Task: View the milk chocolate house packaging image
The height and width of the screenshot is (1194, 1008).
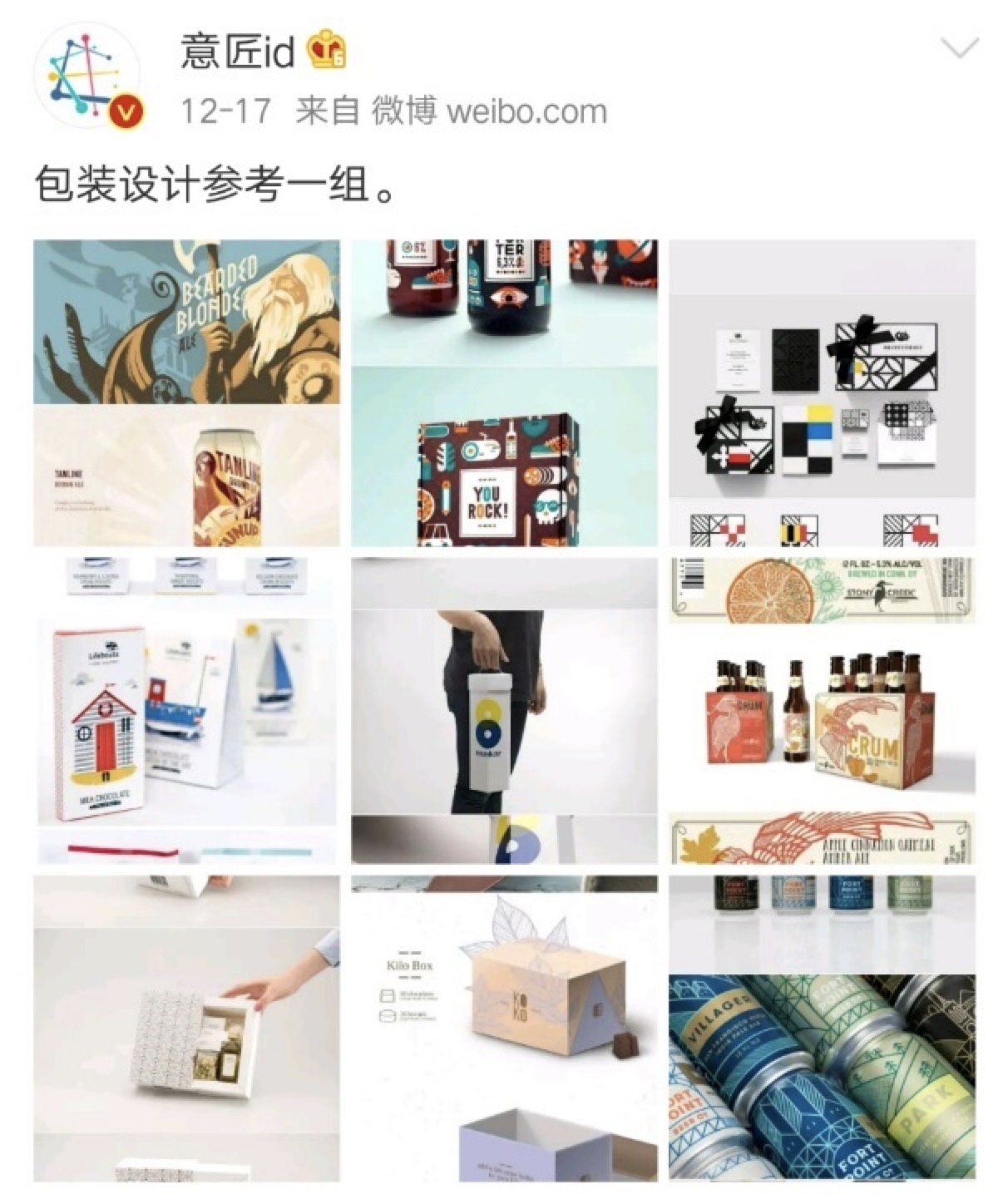Action: (186, 710)
